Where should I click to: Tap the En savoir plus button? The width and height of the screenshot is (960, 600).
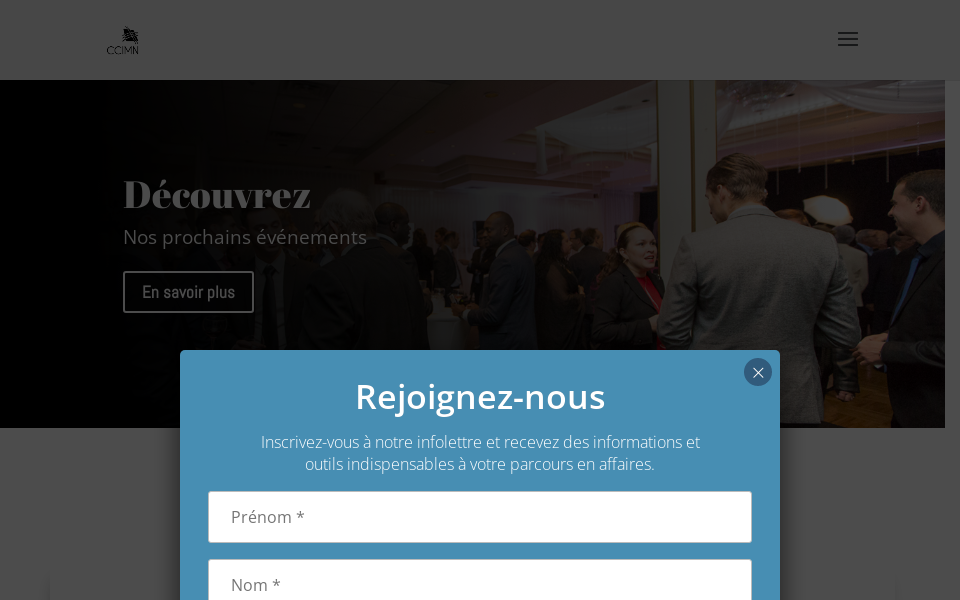point(188,292)
